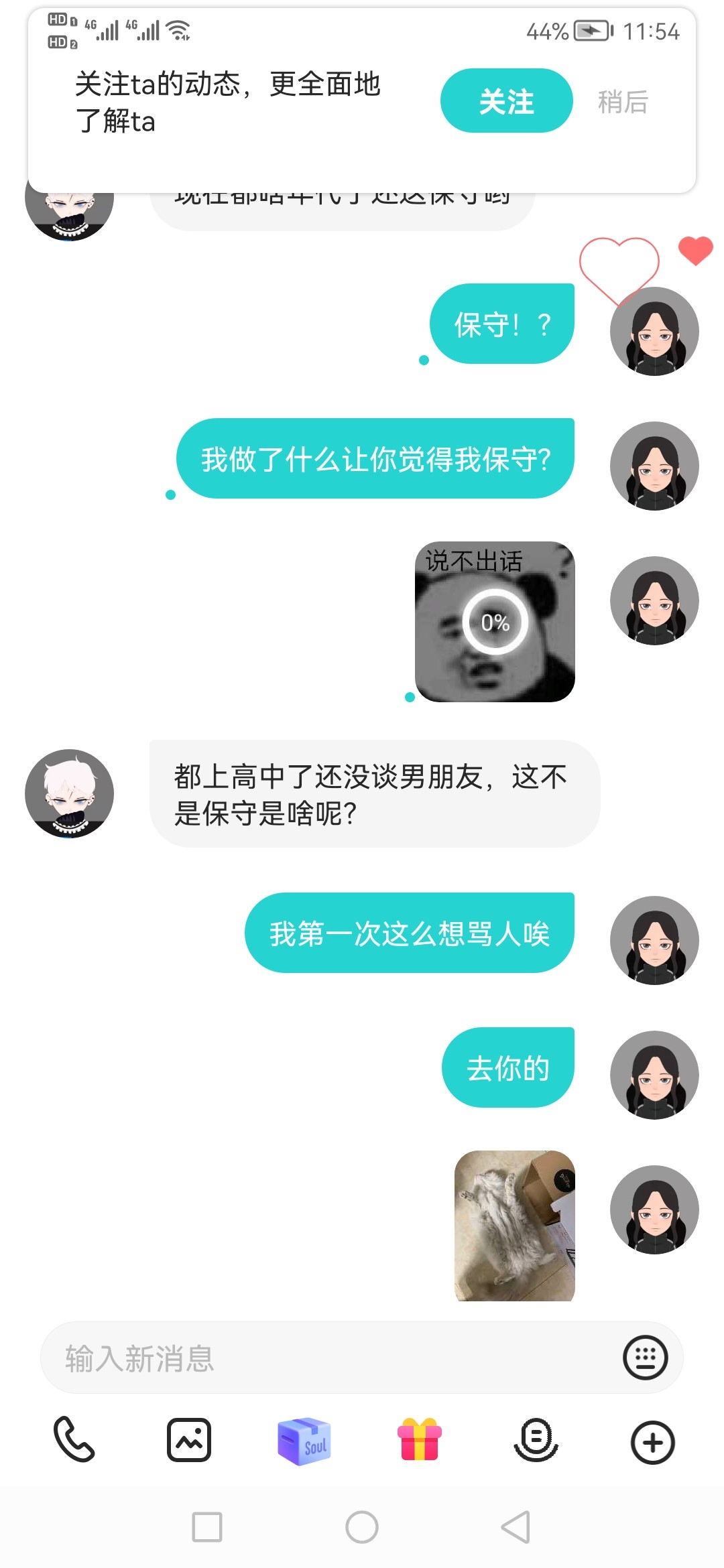
Task: Go to the home screen
Action: pos(362,1527)
